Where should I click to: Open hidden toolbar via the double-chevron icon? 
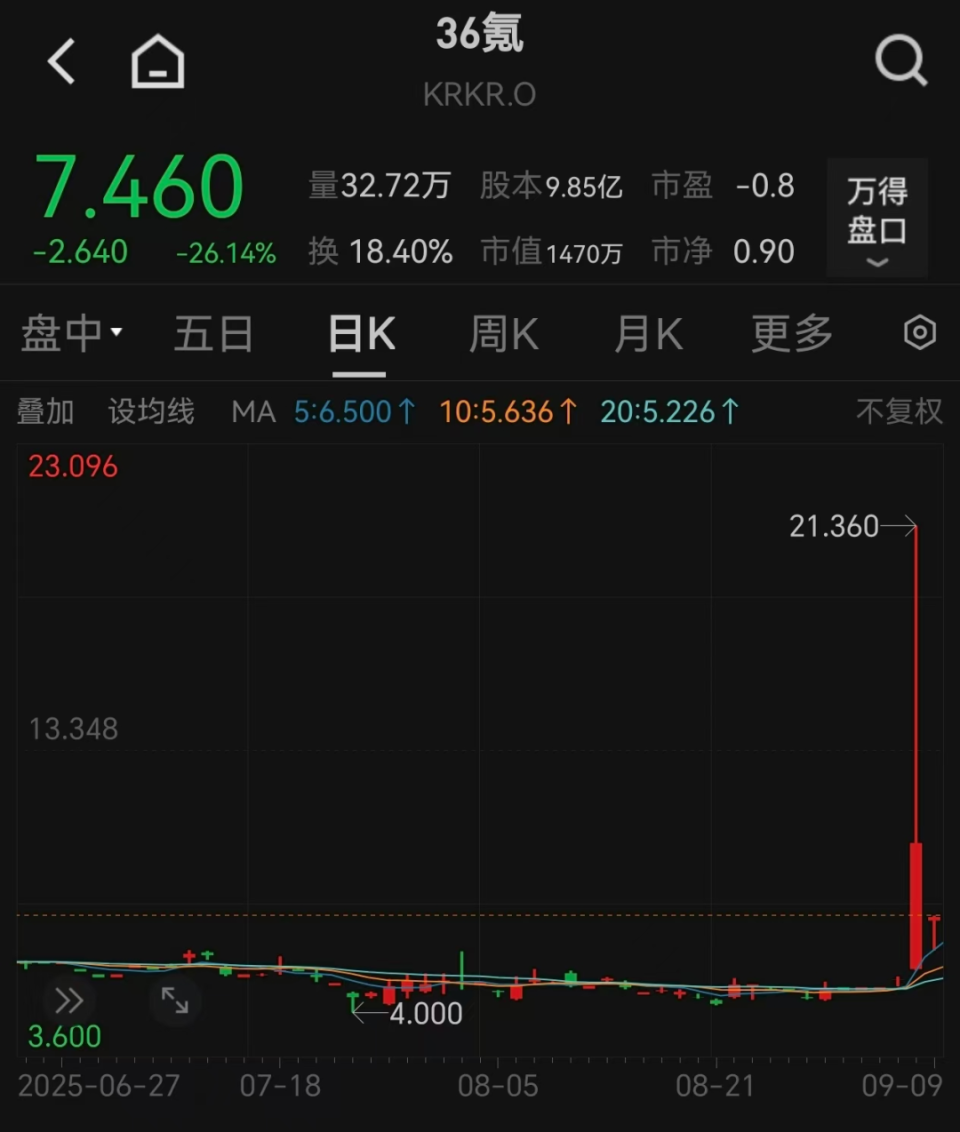(x=68, y=999)
